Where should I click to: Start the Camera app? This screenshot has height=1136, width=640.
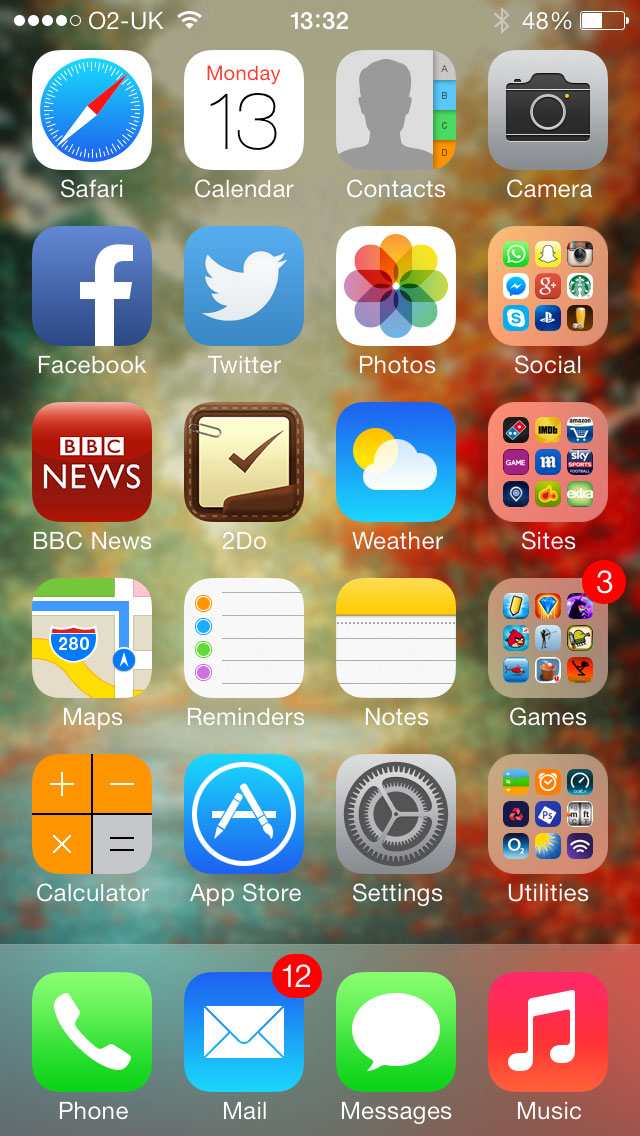(x=548, y=110)
